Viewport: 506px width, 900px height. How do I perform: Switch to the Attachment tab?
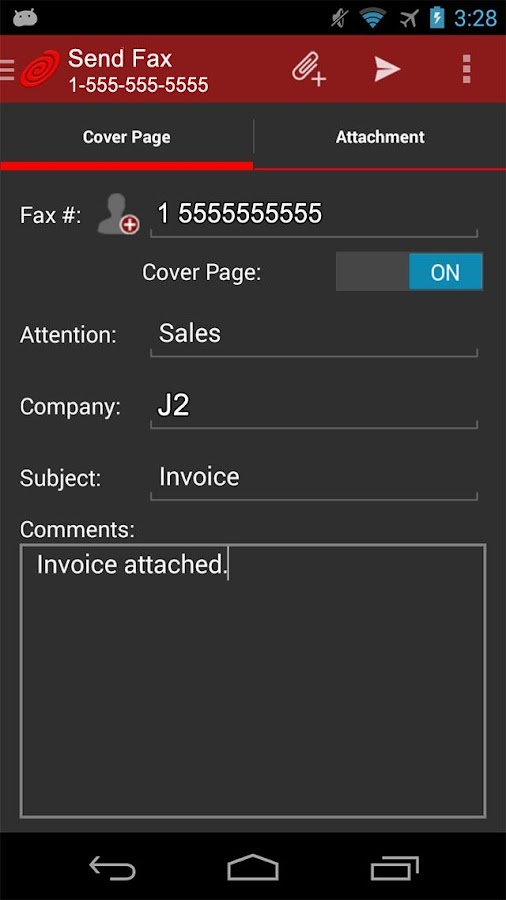tap(380, 137)
